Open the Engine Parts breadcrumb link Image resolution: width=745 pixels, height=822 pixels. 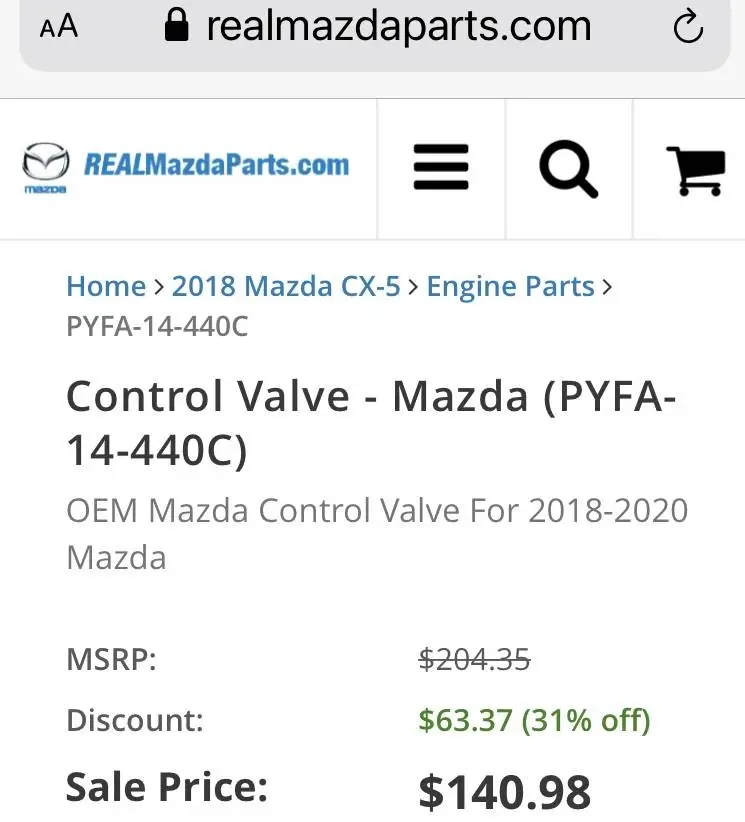click(x=510, y=287)
